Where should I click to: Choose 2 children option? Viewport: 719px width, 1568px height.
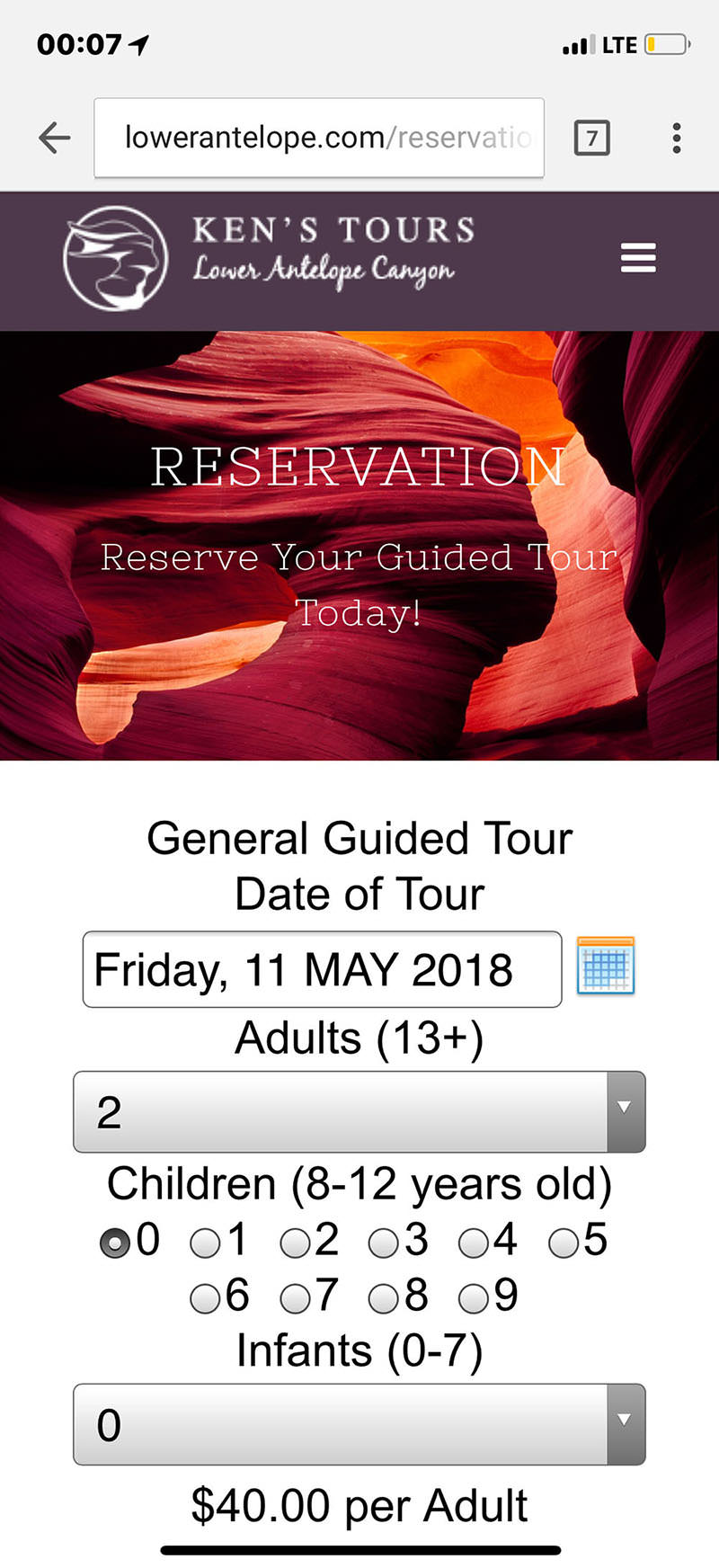(x=295, y=1243)
